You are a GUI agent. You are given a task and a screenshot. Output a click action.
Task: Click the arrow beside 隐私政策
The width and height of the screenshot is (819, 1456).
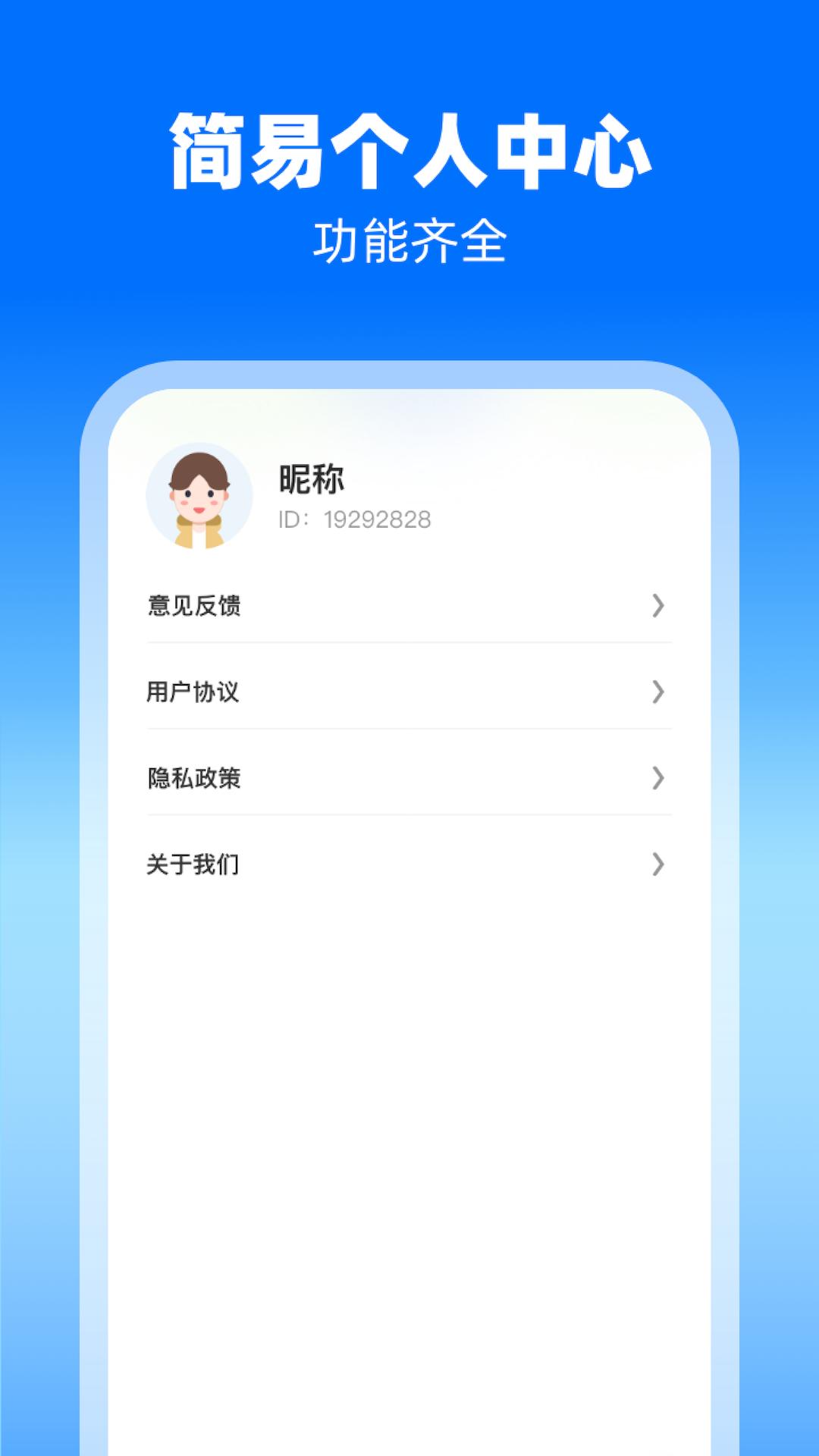659,778
